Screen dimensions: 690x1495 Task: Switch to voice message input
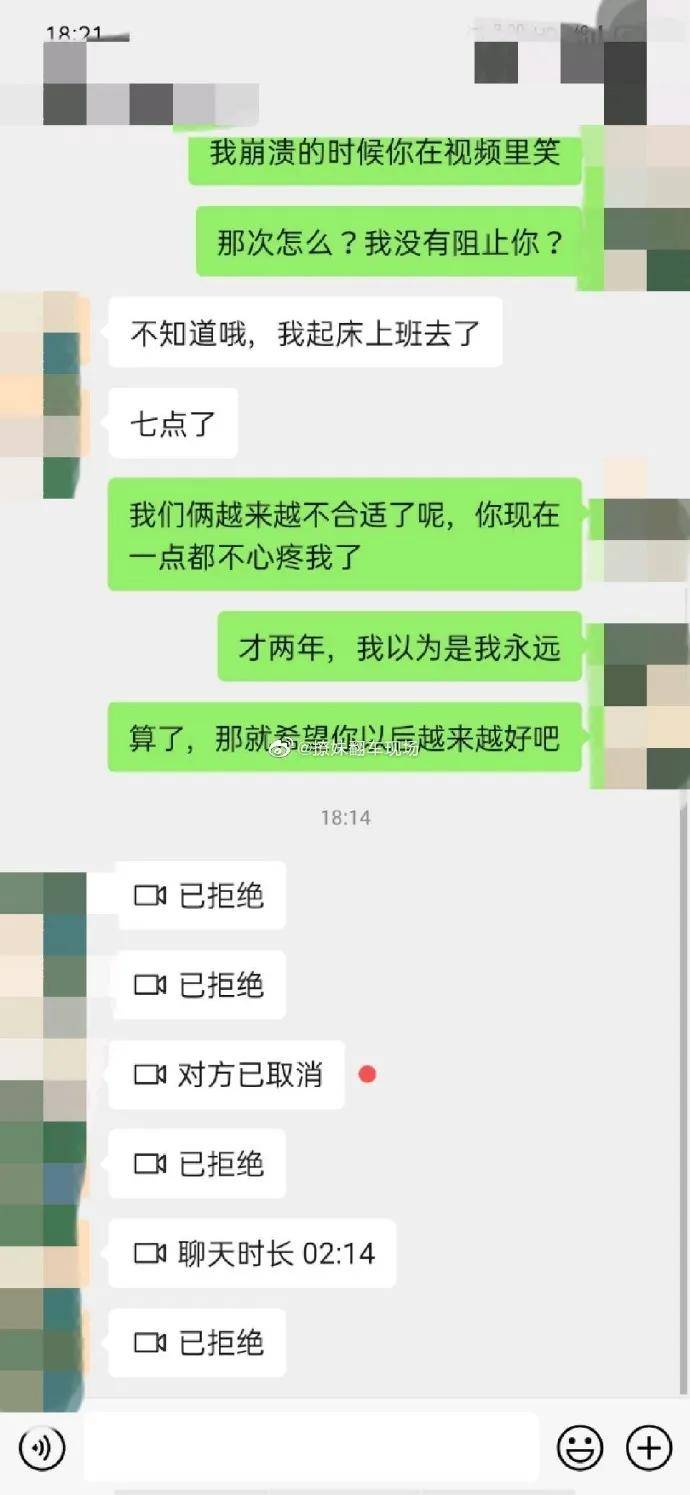point(42,1447)
